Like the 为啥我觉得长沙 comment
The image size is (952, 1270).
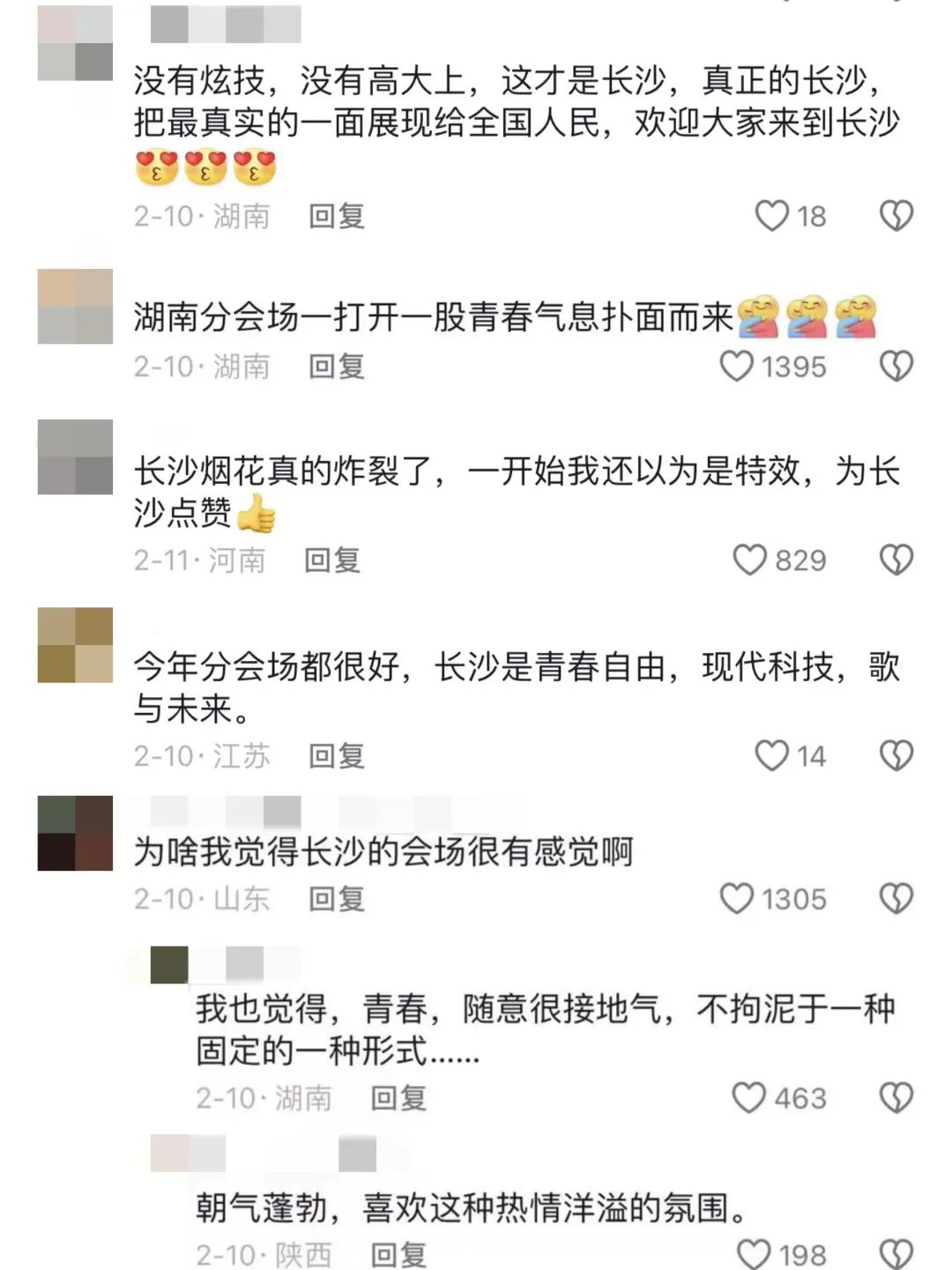737,899
